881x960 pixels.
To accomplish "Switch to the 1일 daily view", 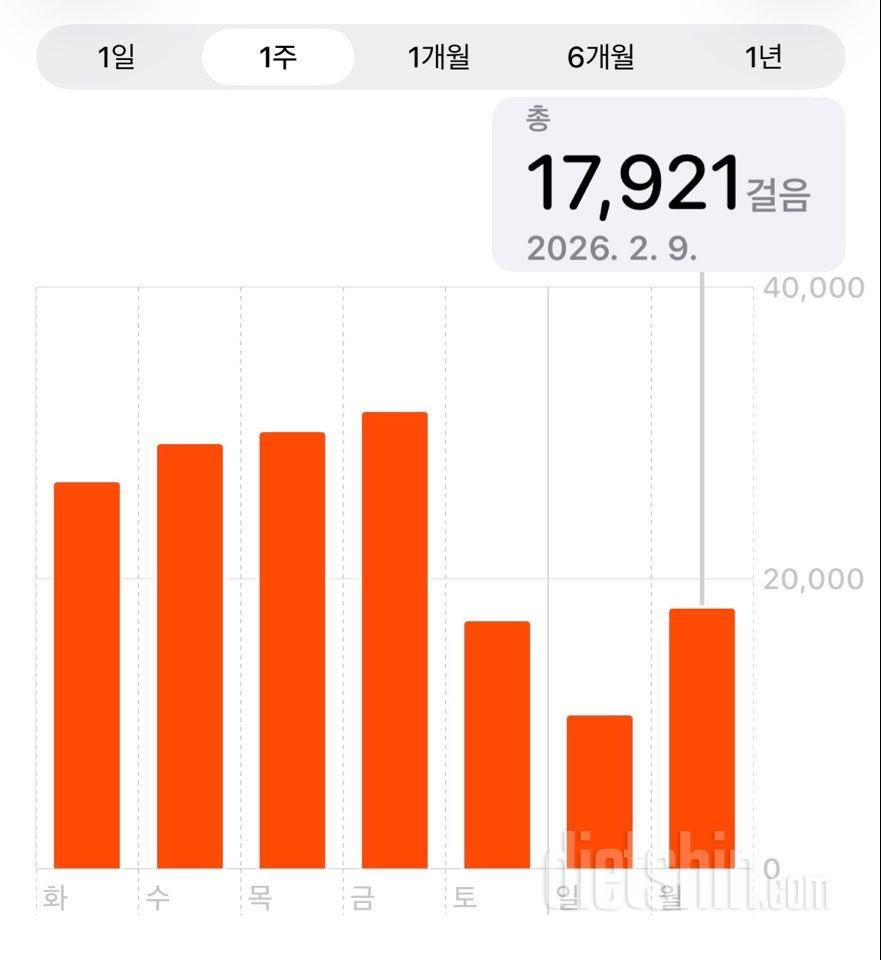I will pyautogui.click(x=116, y=57).
